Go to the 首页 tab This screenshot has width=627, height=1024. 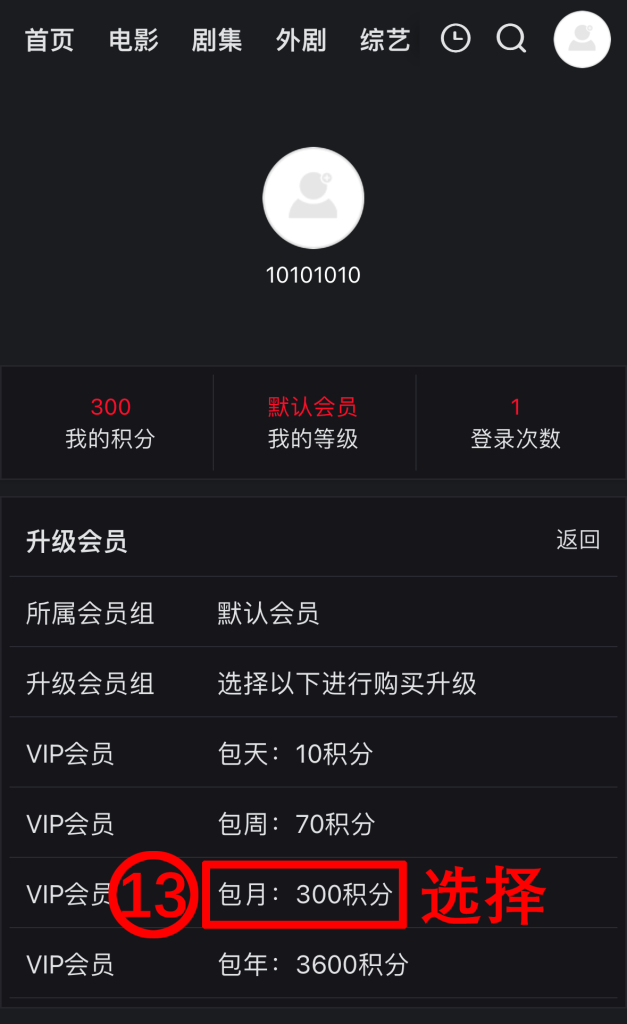(49, 40)
